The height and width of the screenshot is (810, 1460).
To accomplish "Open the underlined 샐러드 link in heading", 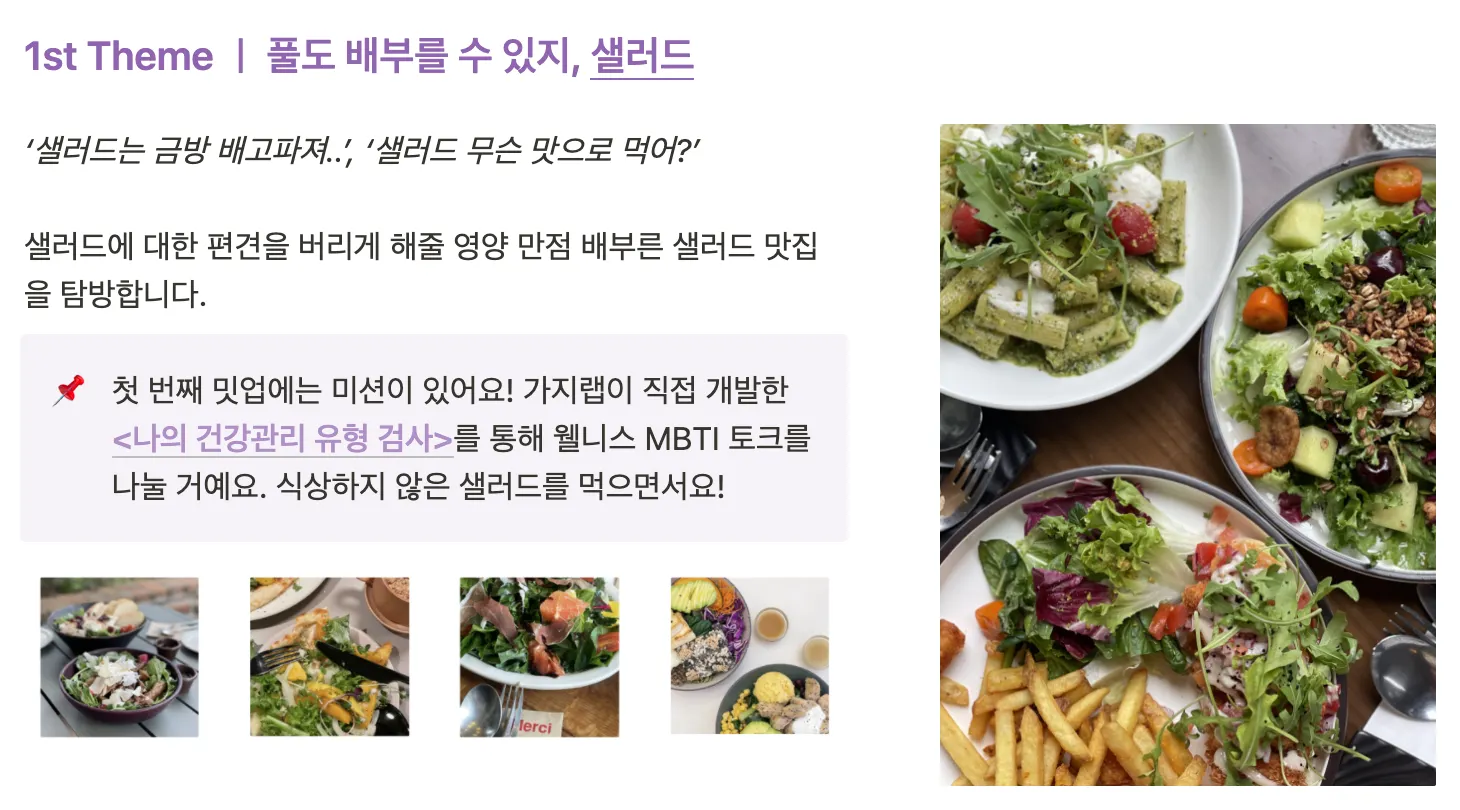I will coord(641,56).
